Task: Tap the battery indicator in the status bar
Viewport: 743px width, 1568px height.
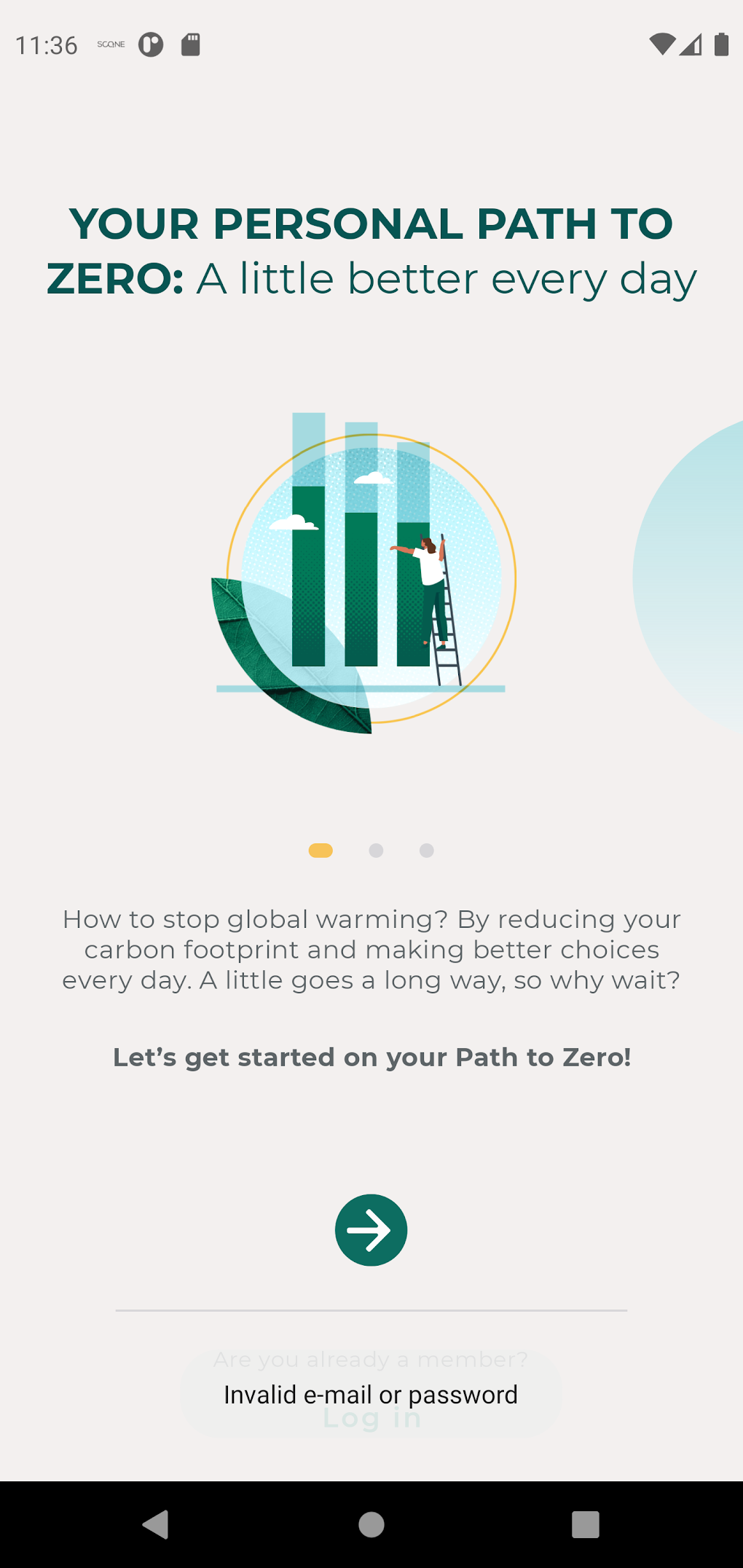Action: click(x=720, y=45)
